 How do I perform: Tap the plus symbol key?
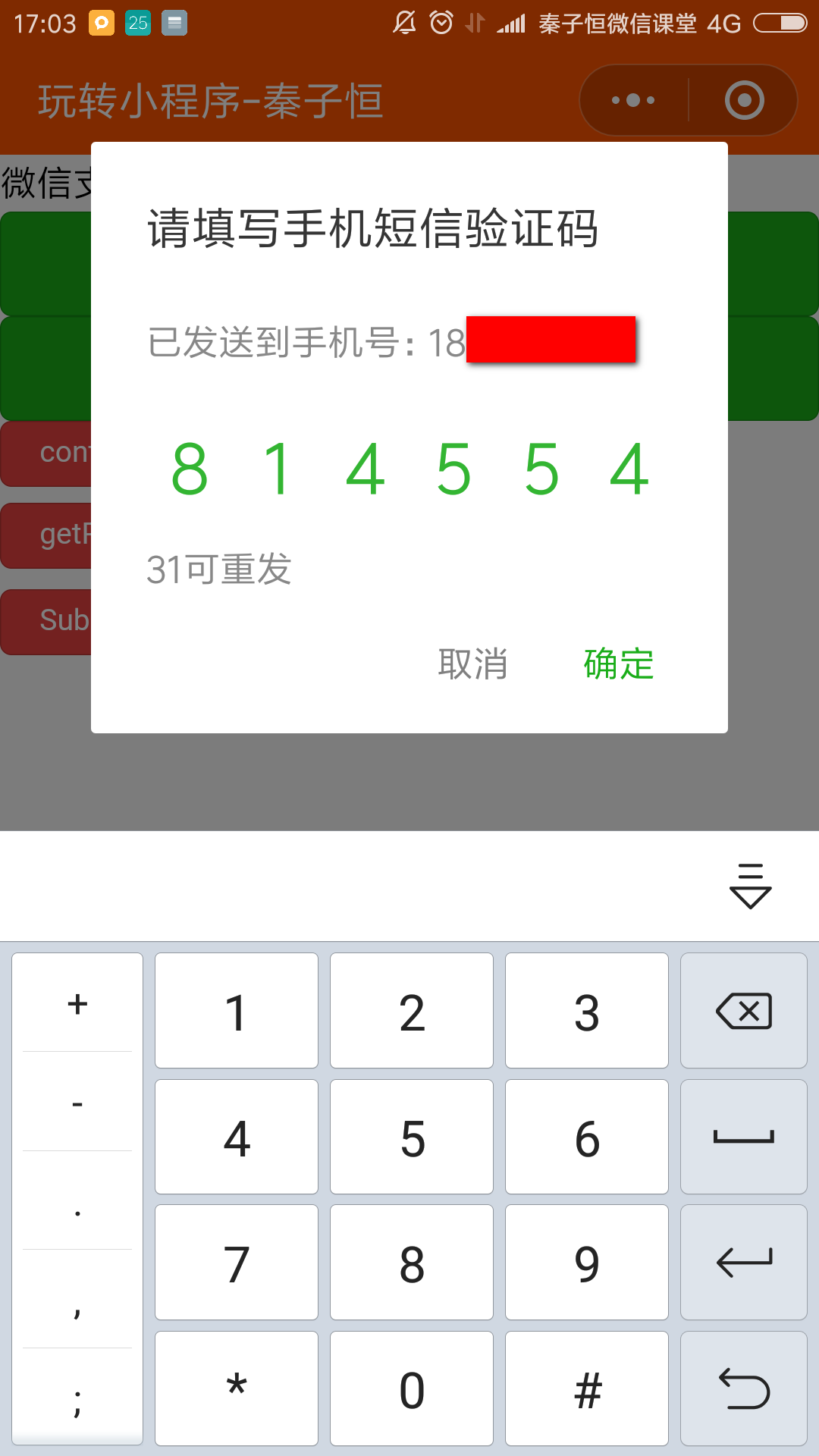[x=77, y=1004]
